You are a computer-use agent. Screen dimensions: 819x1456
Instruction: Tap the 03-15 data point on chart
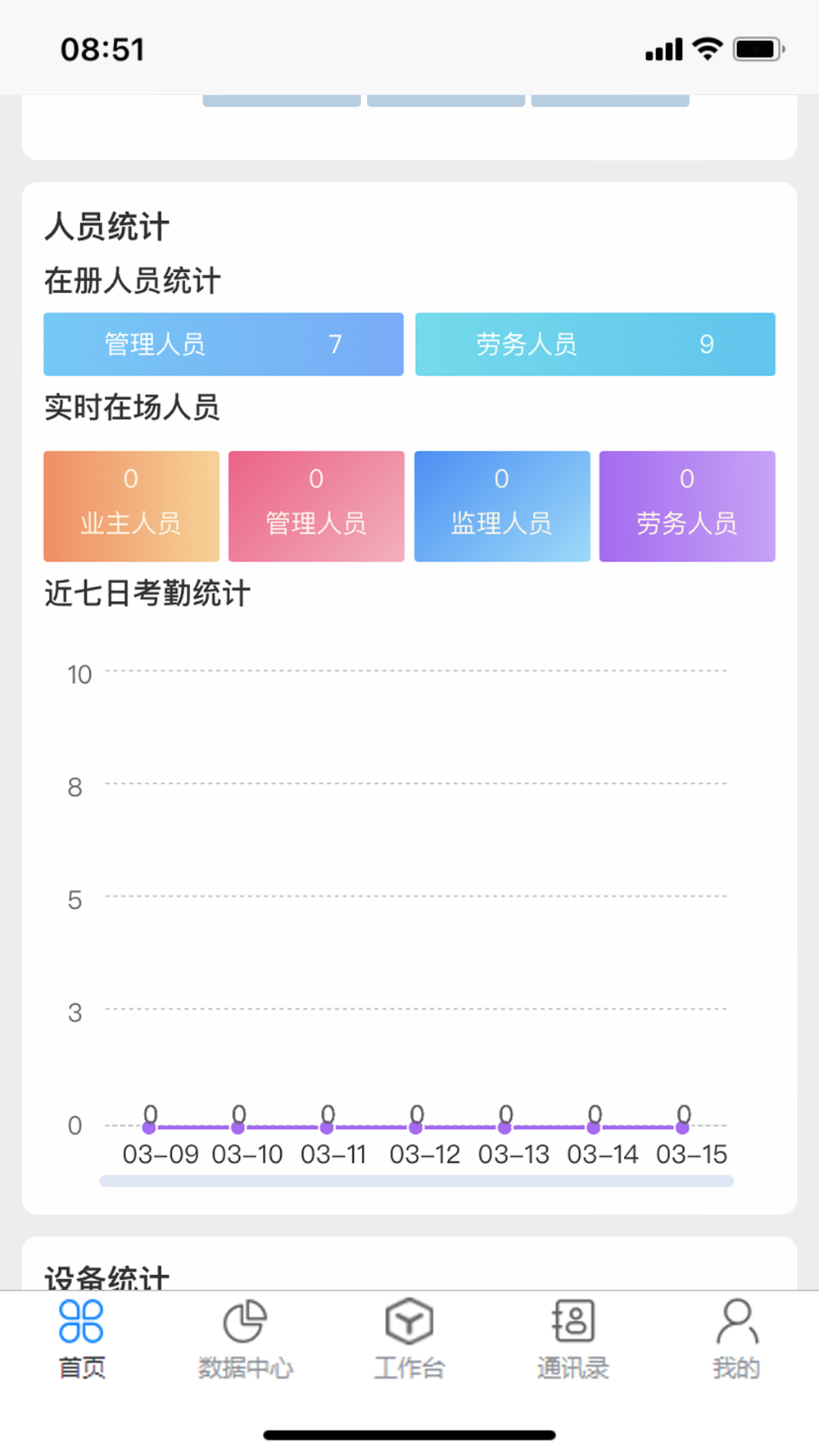682,1128
